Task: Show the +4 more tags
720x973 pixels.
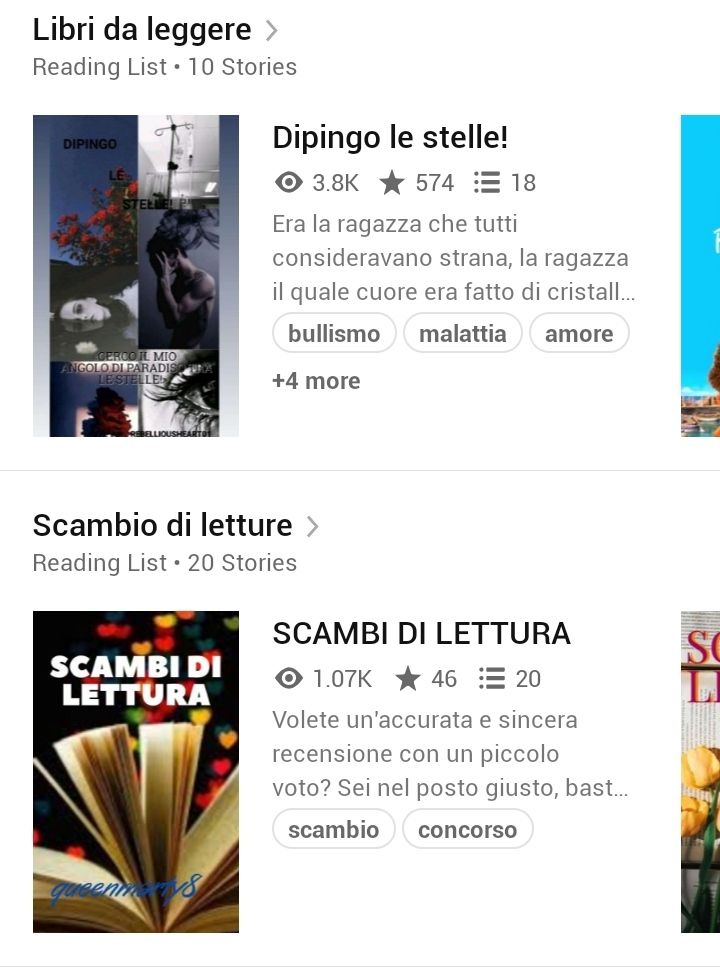Action: pos(316,381)
